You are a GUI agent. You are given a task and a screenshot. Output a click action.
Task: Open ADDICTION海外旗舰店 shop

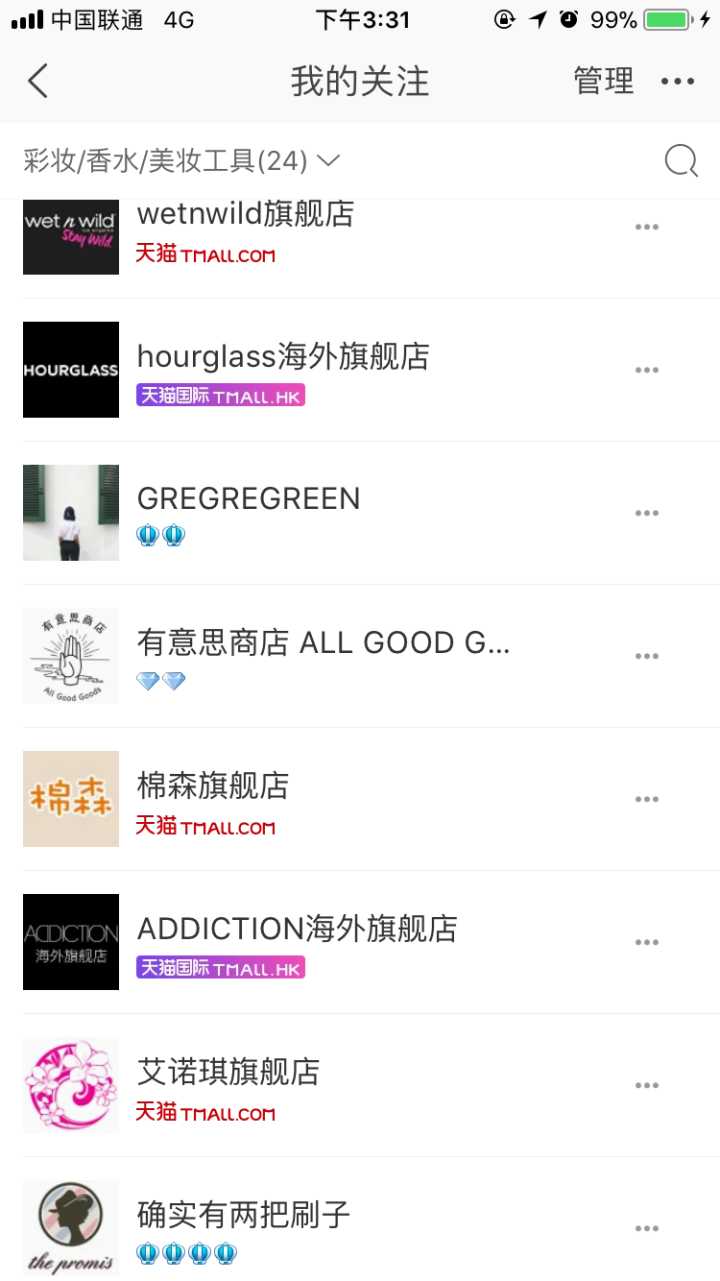click(x=297, y=929)
